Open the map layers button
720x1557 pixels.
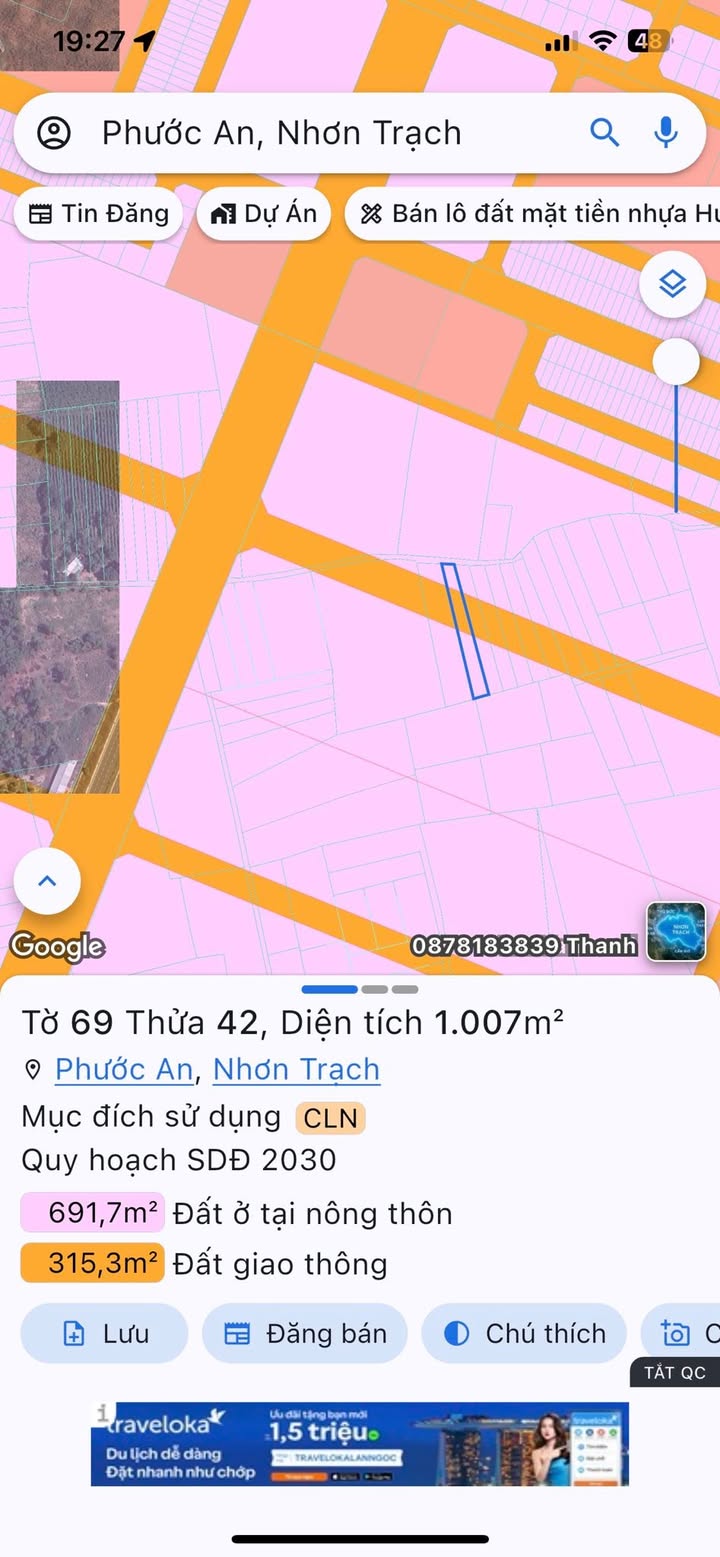(673, 285)
